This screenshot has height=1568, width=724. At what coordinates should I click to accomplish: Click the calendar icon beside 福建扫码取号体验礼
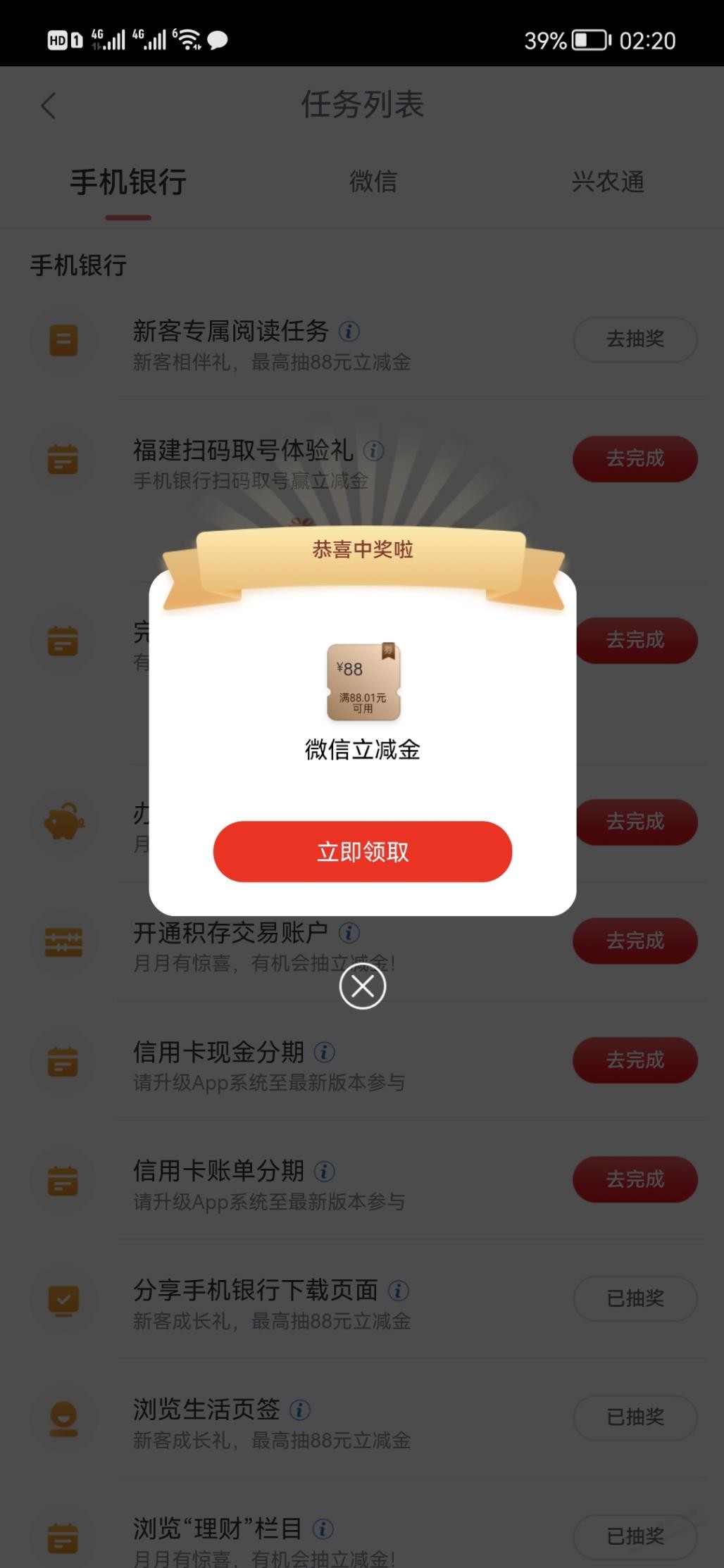62,458
